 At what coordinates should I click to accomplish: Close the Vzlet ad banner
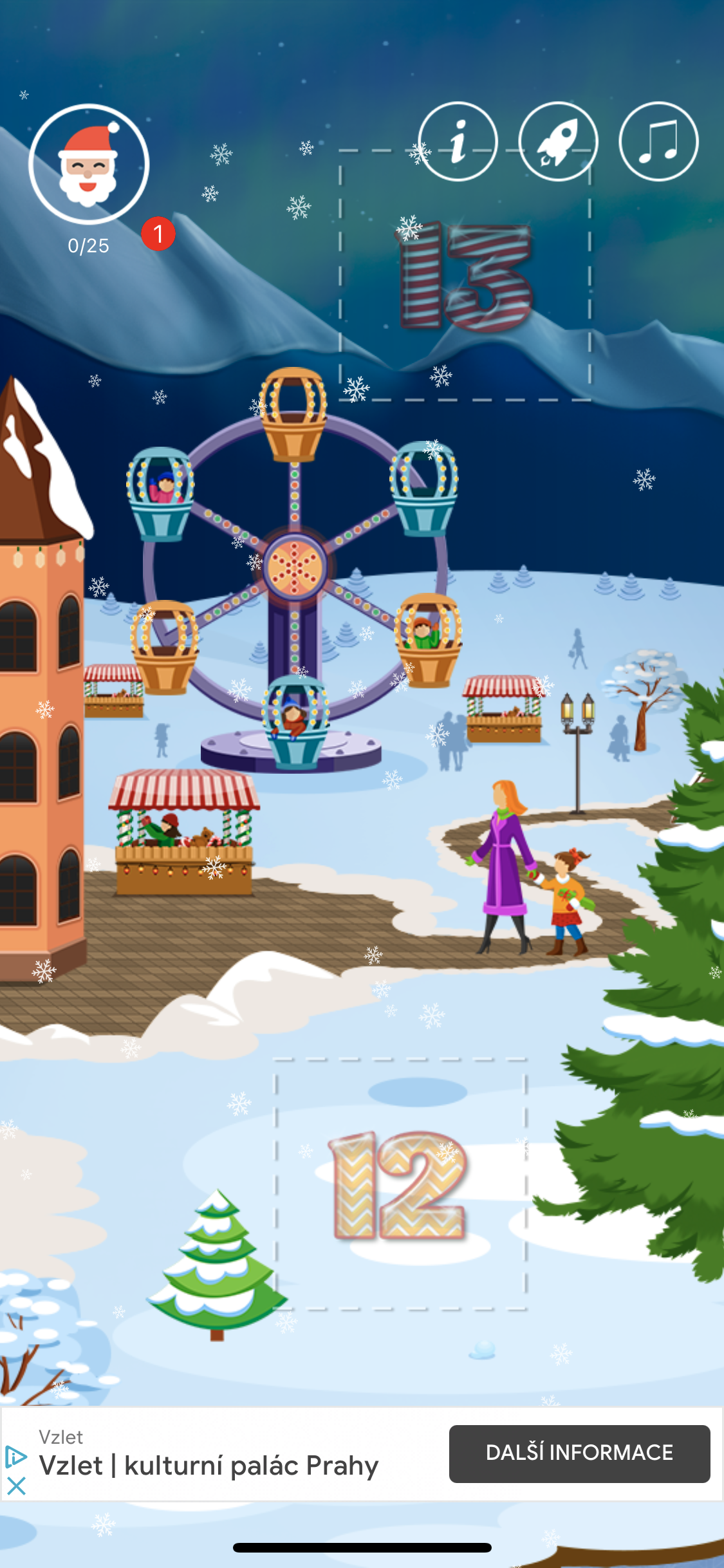(x=16, y=1486)
